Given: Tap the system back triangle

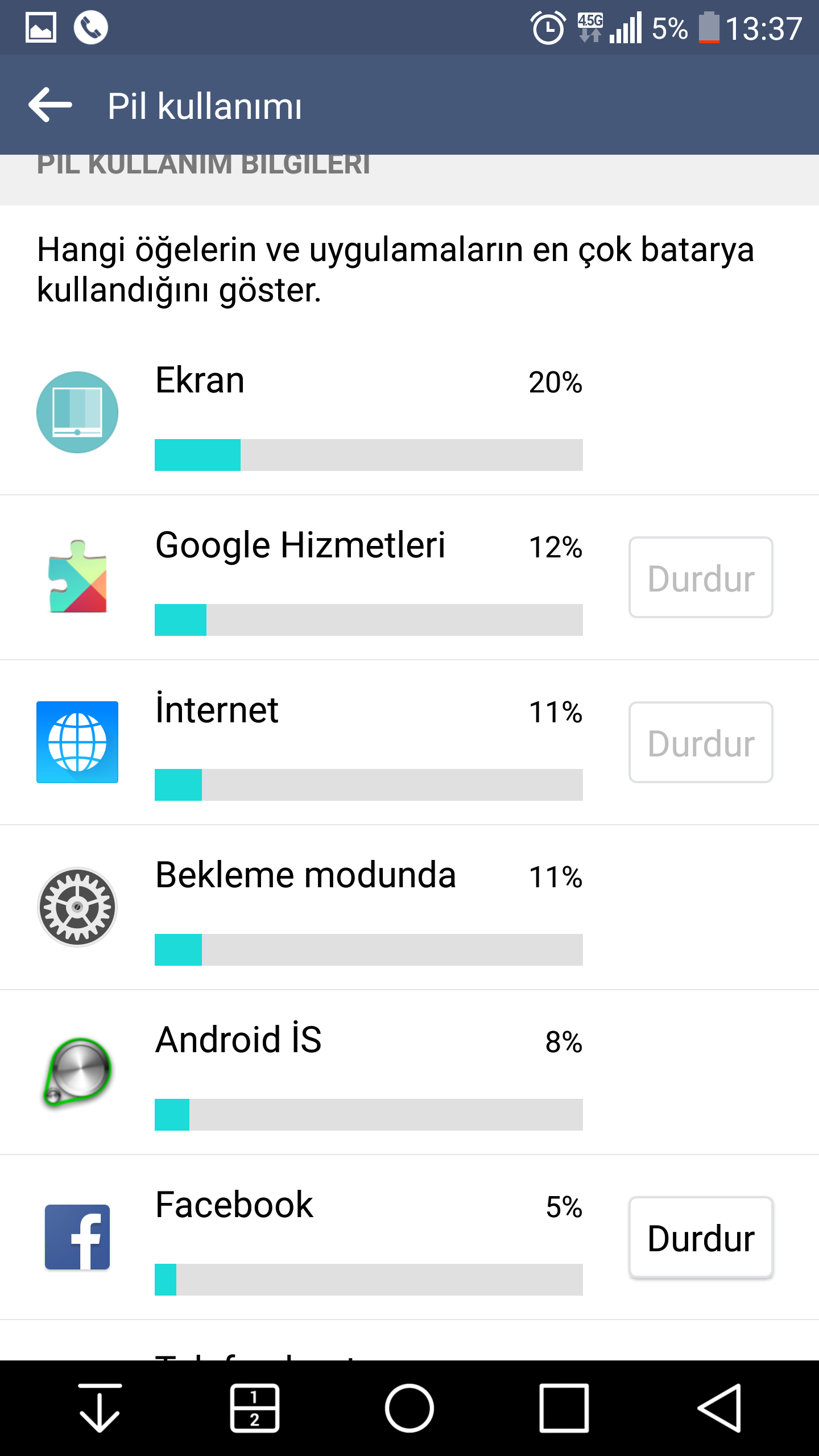Looking at the screenshot, I should (x=719, y=1408).
